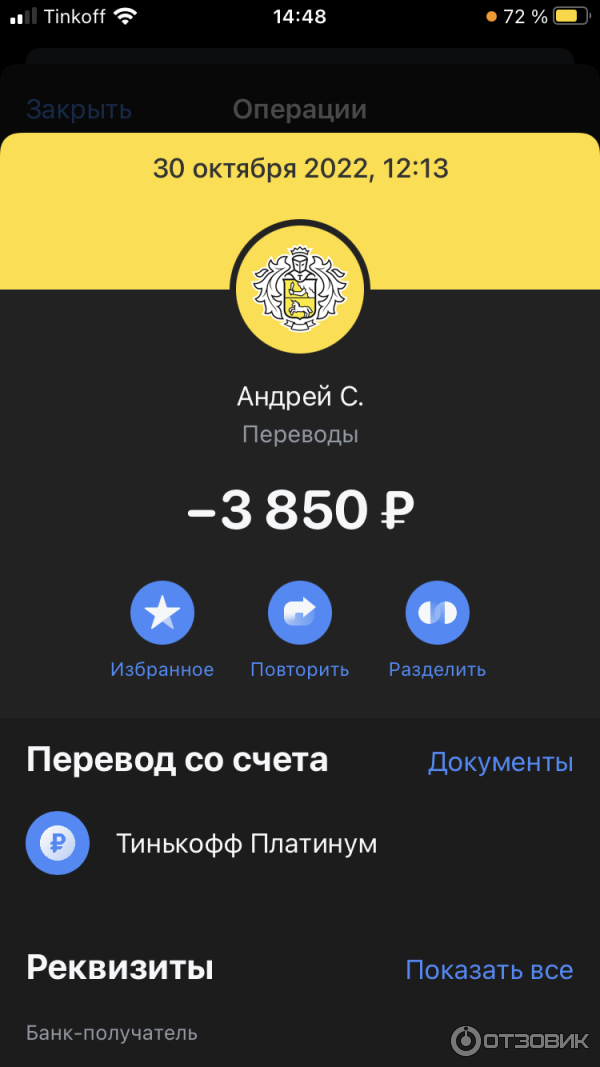
Task: Add this transfer to Избранное
Action: tap(162, 612)
